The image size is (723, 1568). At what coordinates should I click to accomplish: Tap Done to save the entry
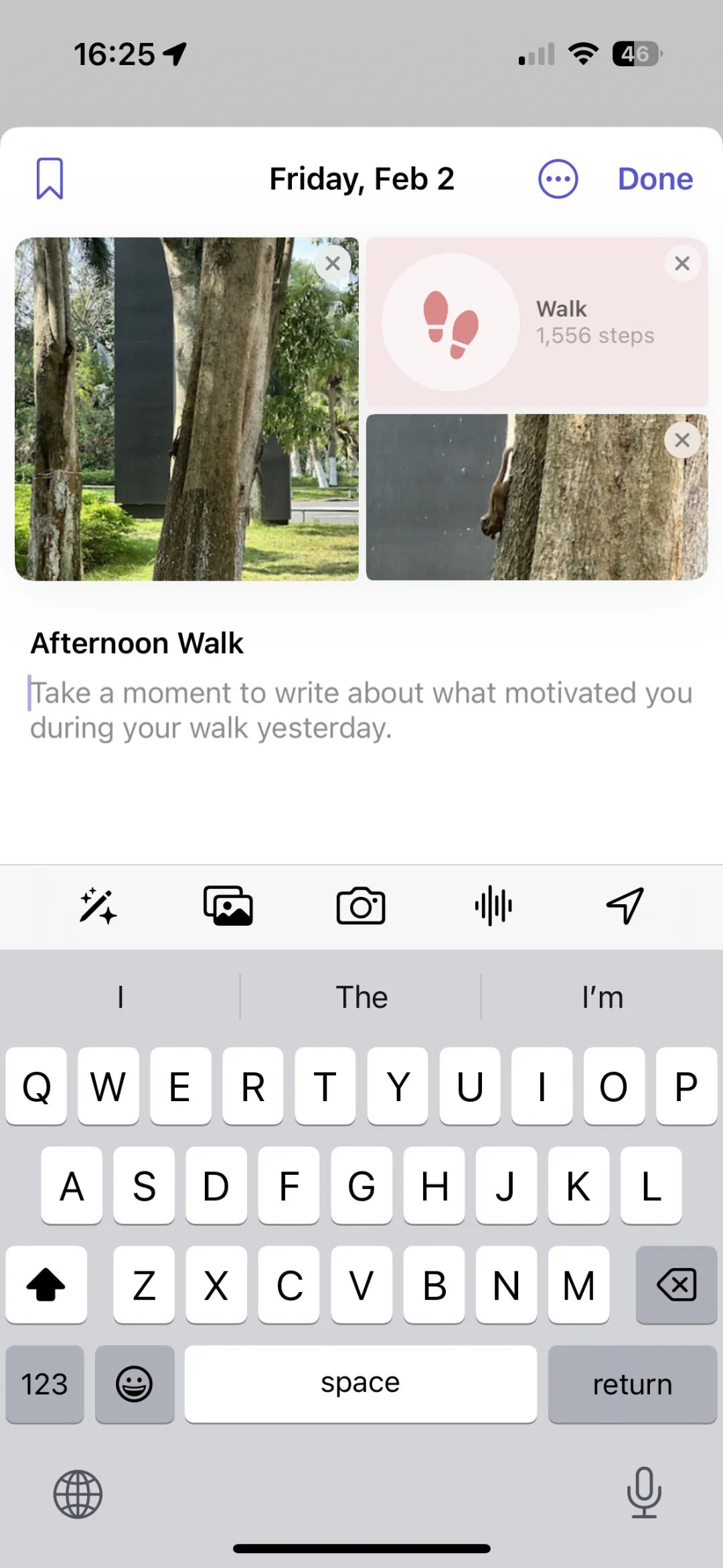point(655,179)
